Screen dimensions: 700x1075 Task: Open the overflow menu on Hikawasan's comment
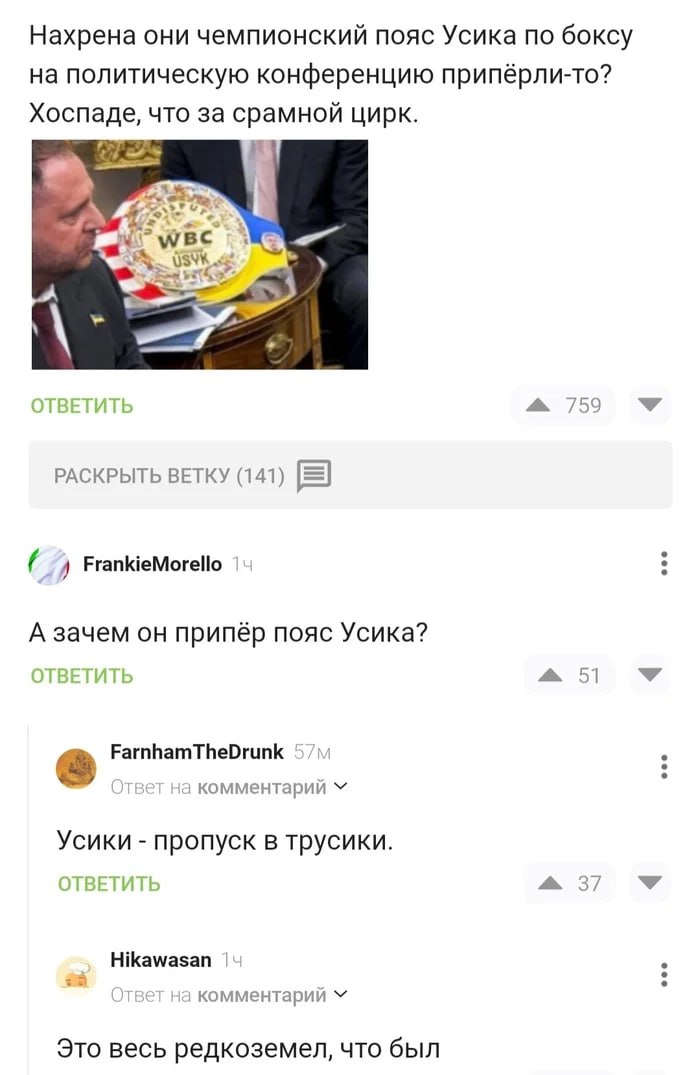point(664,975)
